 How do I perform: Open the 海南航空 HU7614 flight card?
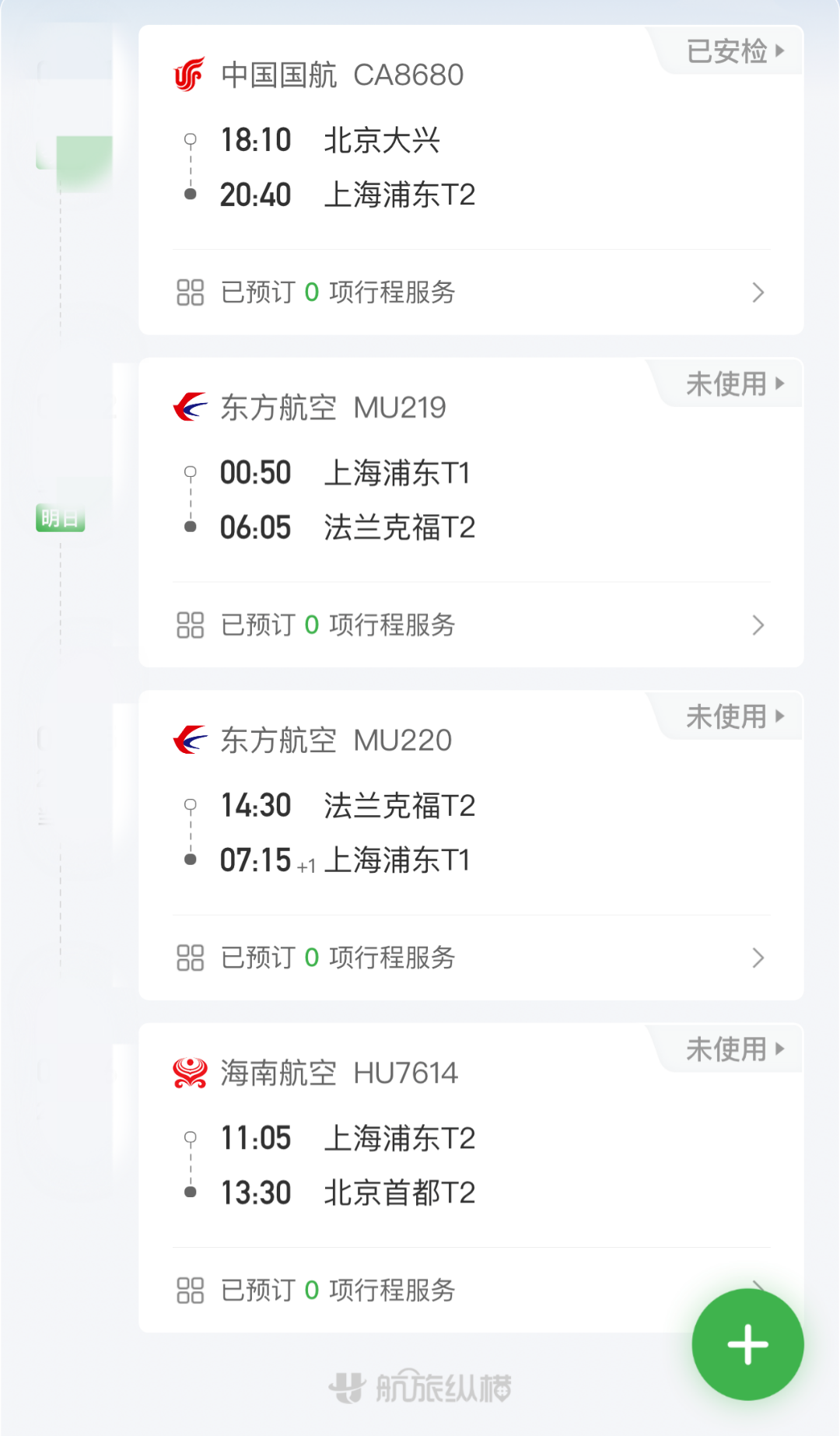[x=471, y=1135]
